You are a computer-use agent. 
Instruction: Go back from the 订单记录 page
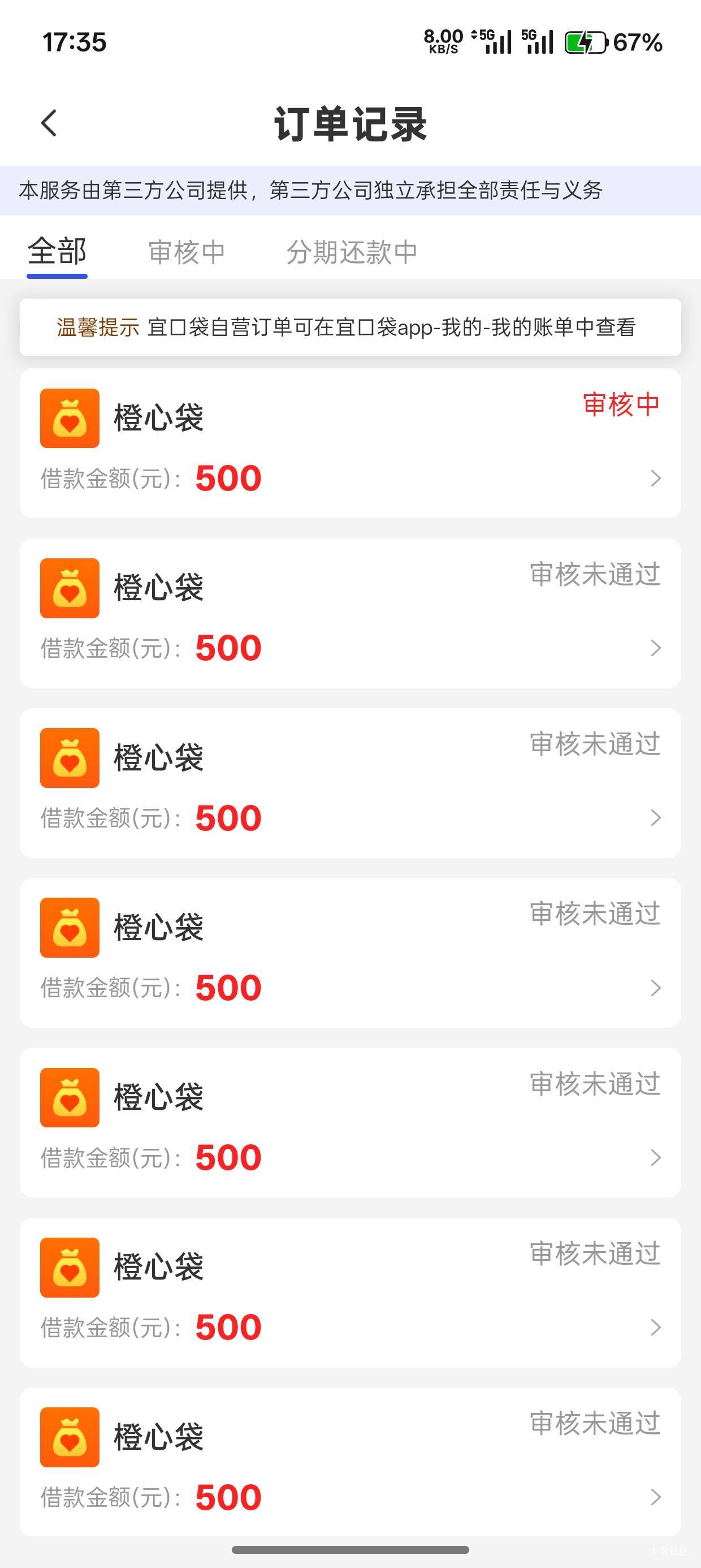click(x=49, y=123)
